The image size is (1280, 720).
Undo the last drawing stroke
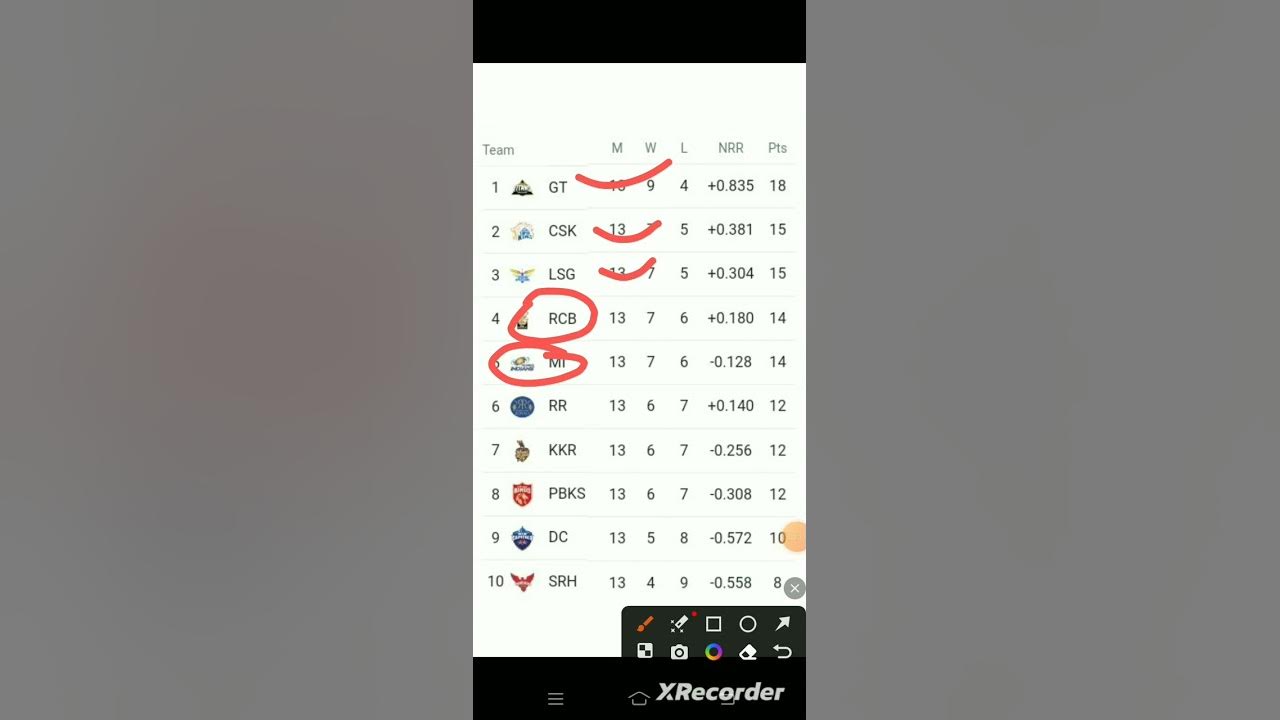pyautogui.click(x=782, y=652)
